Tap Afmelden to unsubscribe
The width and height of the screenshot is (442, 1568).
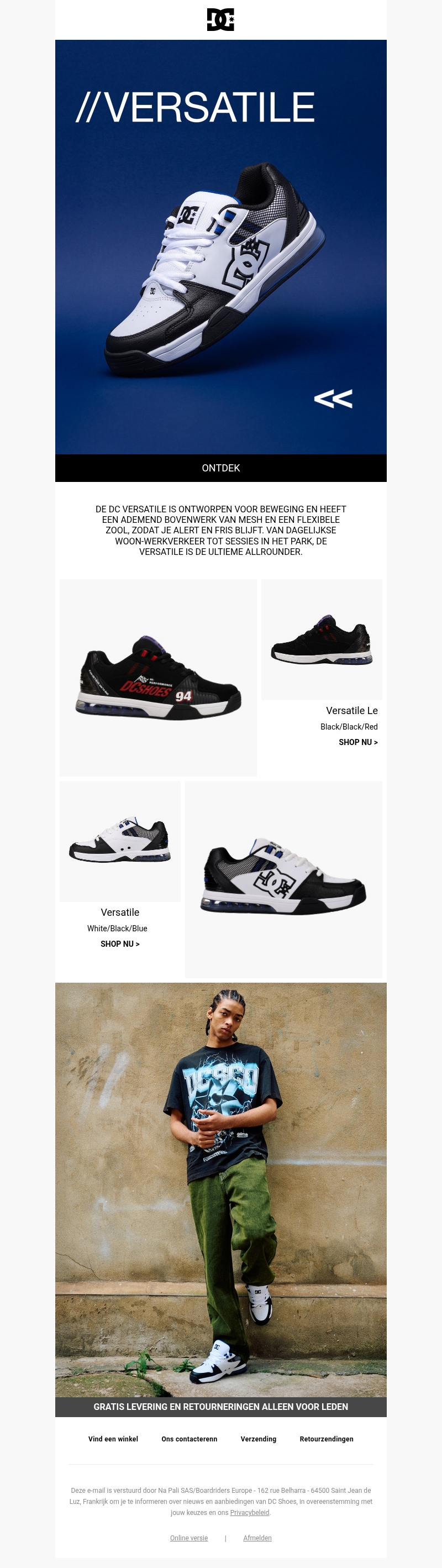(x=257, y=1538)
